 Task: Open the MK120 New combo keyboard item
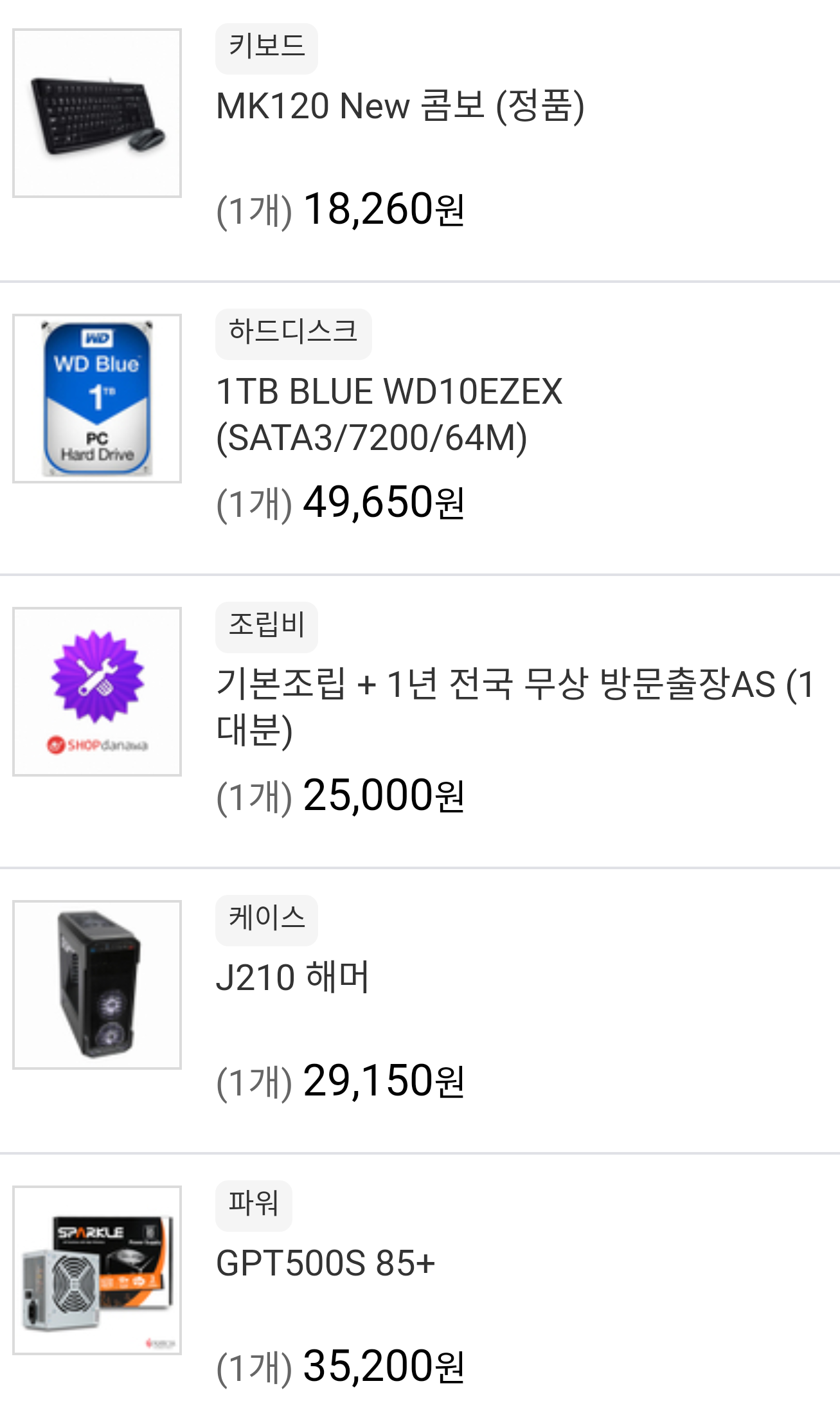[x=400, y=106]
